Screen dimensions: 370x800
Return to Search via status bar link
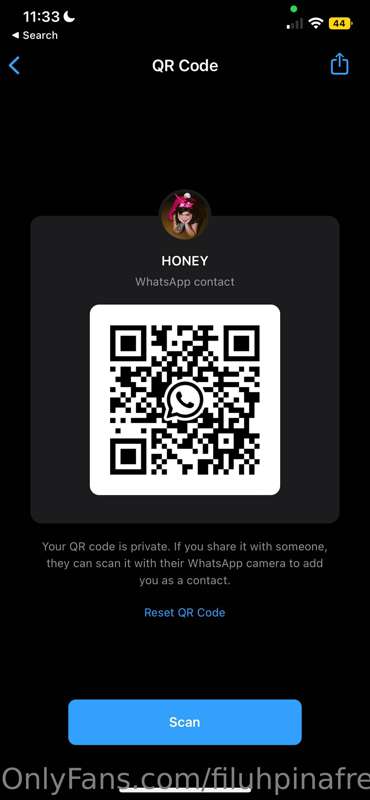35,35
